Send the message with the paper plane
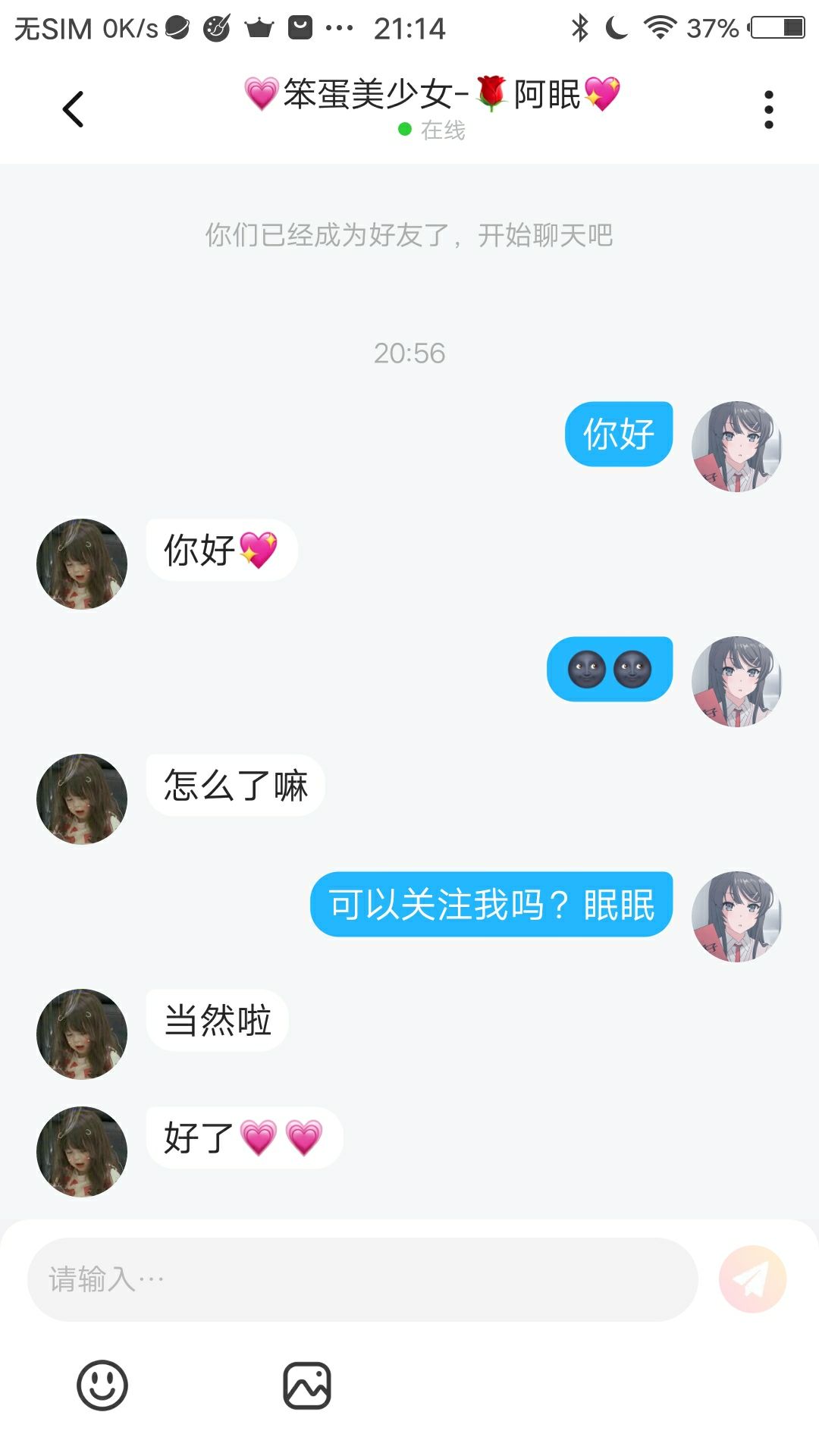Image resolution: width=819 pixels, height=1456 pixels. 752,1279
